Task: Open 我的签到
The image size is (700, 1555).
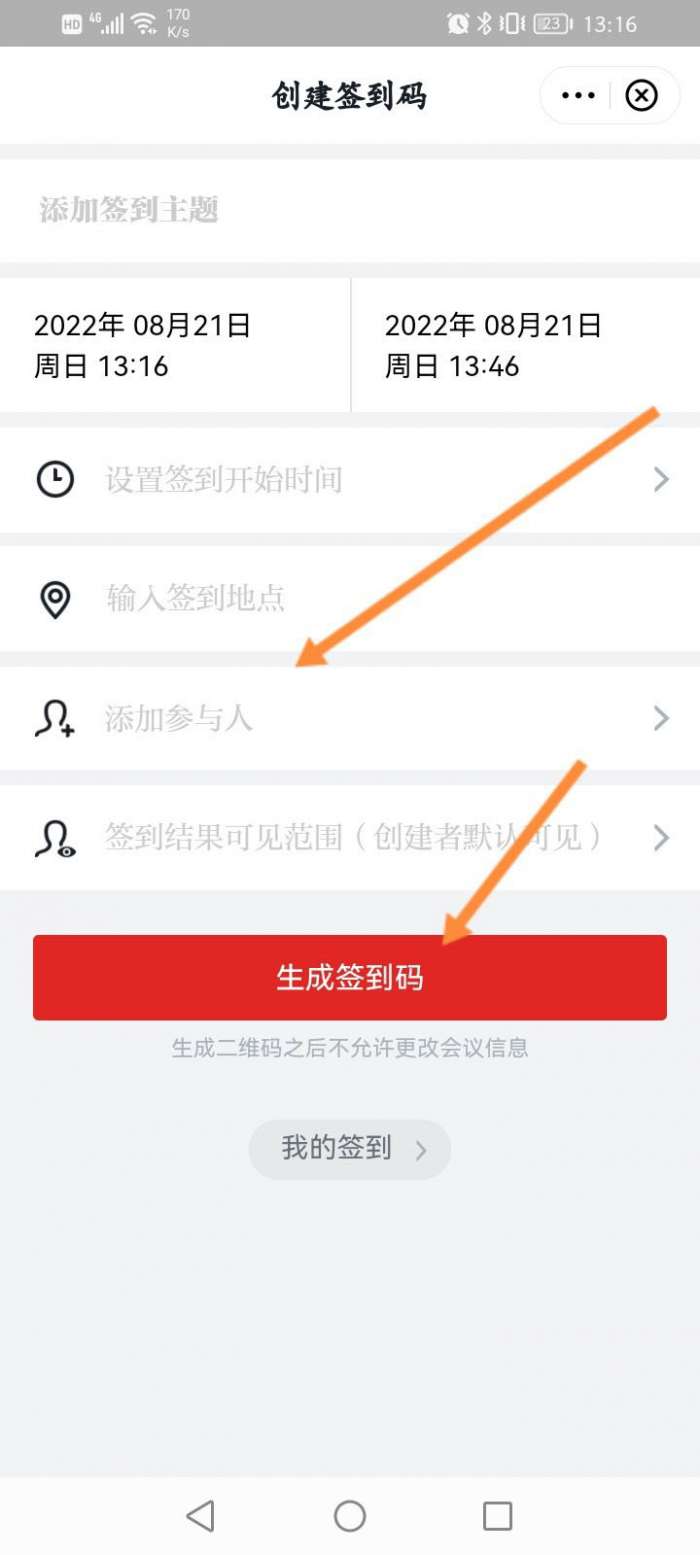Action: point(350,1149)
